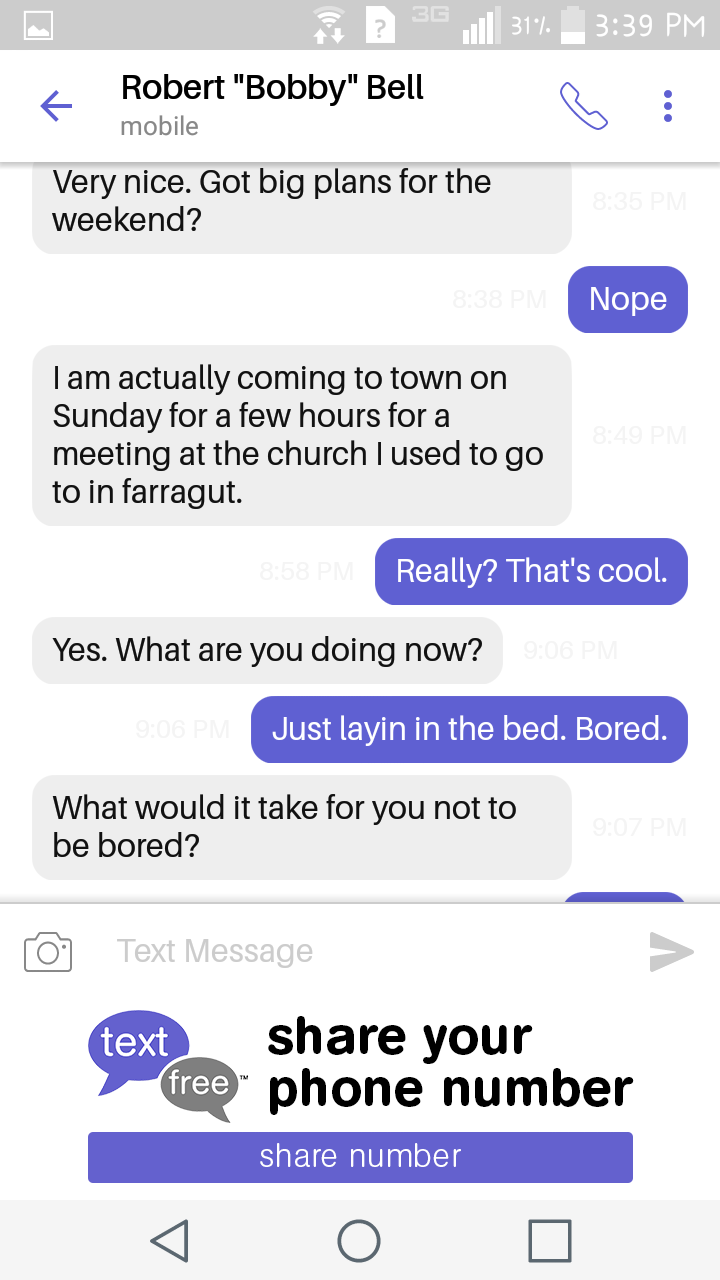
Task: Open the three-dot overflow menu
Action: click(x=668, y=105)
